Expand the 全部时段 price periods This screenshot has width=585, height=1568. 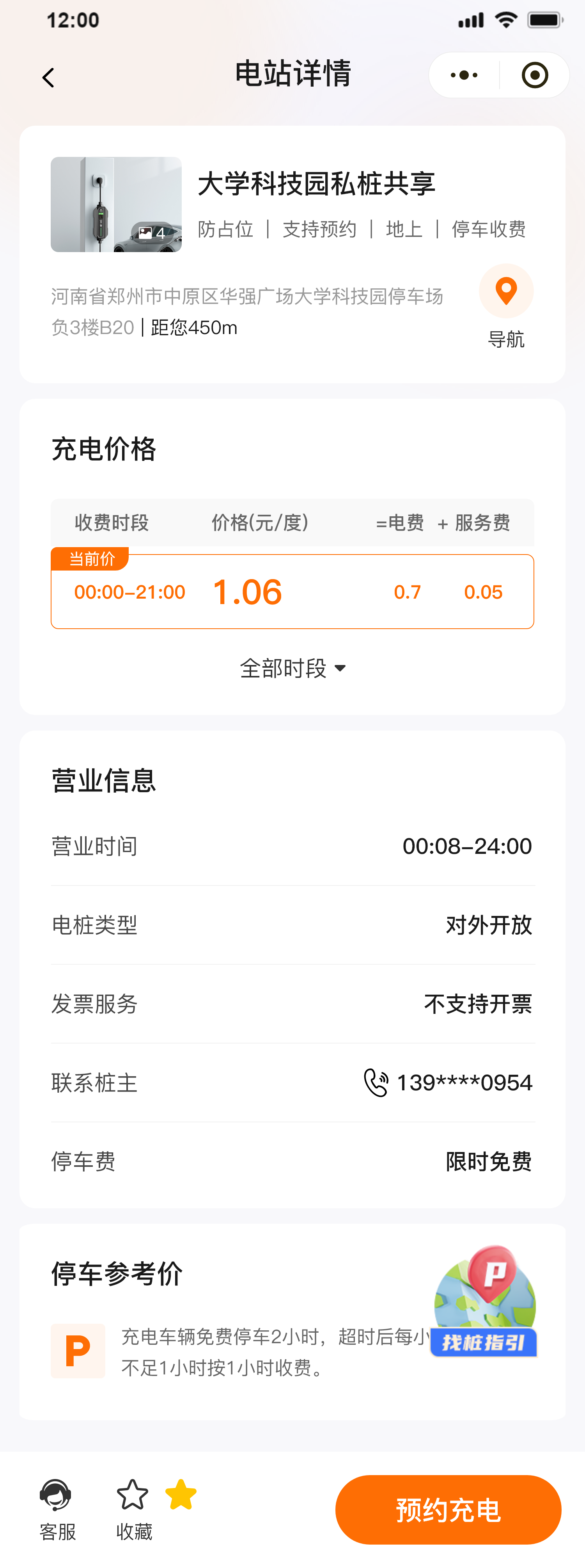292,668
